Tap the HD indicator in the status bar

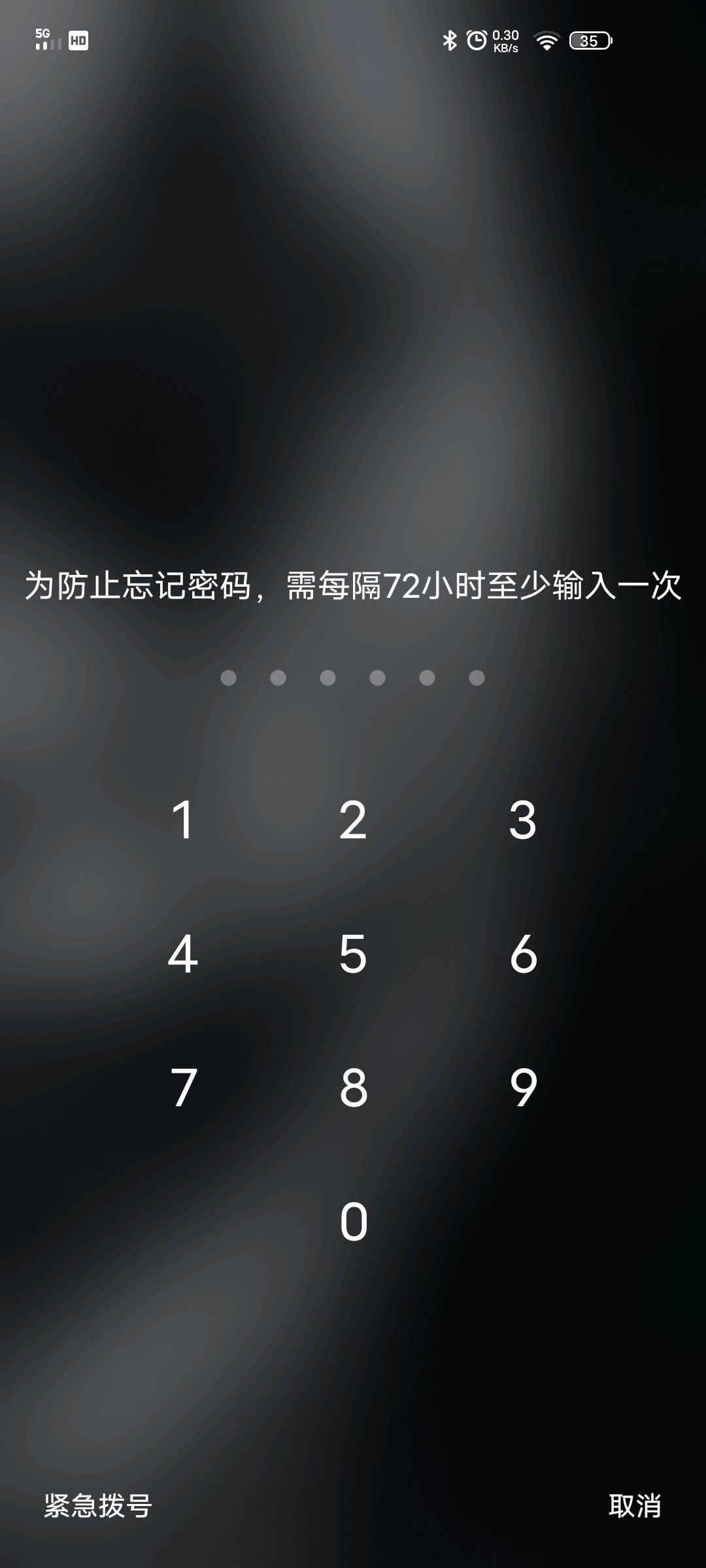pos(78,41)
